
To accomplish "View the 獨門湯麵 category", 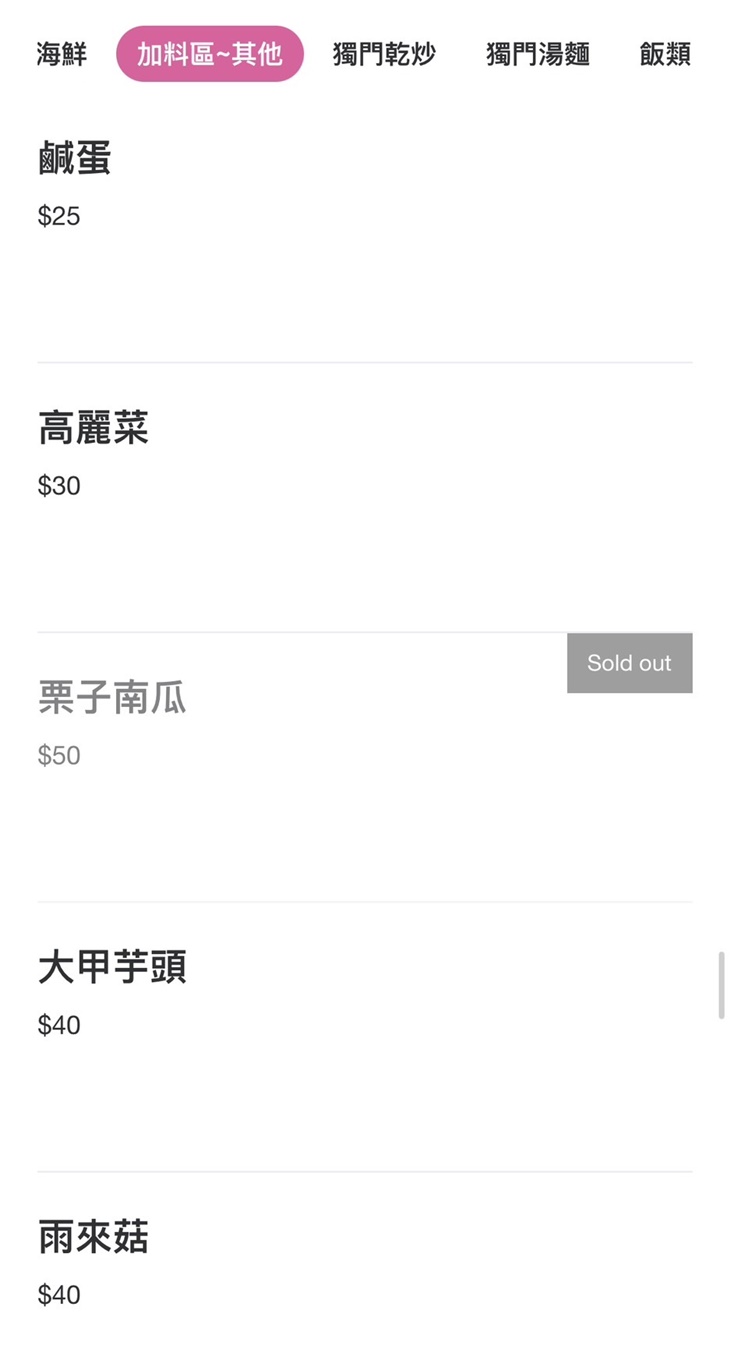I will click(x=536, y=54).
